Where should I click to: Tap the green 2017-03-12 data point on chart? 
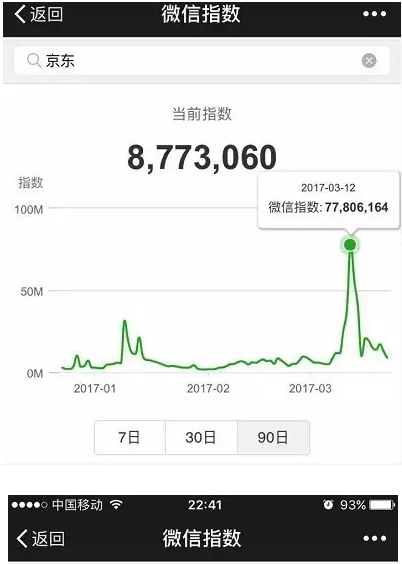click(350, 245)
